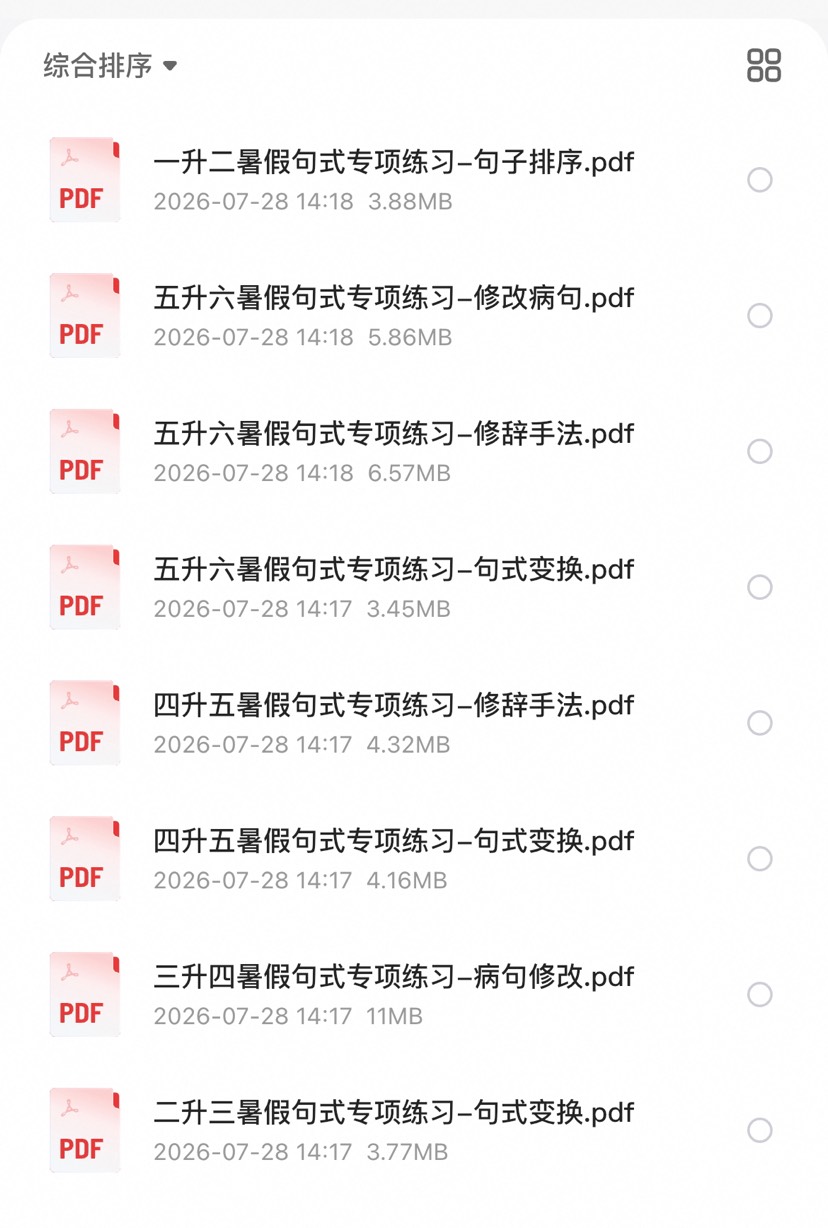Select radio for 三升四 病句修改.pdf
This screenshot has height=1228, width=828.
[x=760, y=994]
